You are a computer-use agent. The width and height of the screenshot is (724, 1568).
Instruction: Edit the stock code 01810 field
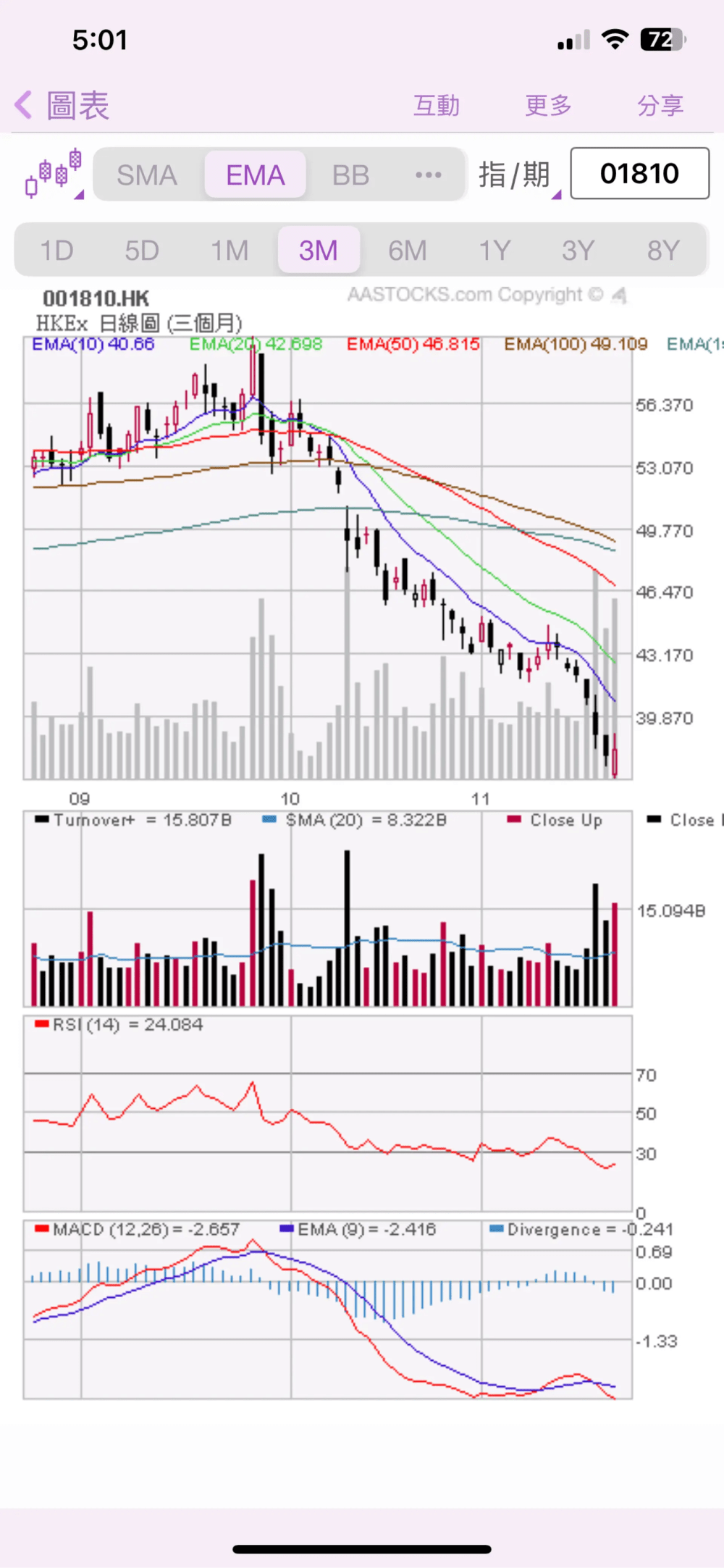(640, 173)
